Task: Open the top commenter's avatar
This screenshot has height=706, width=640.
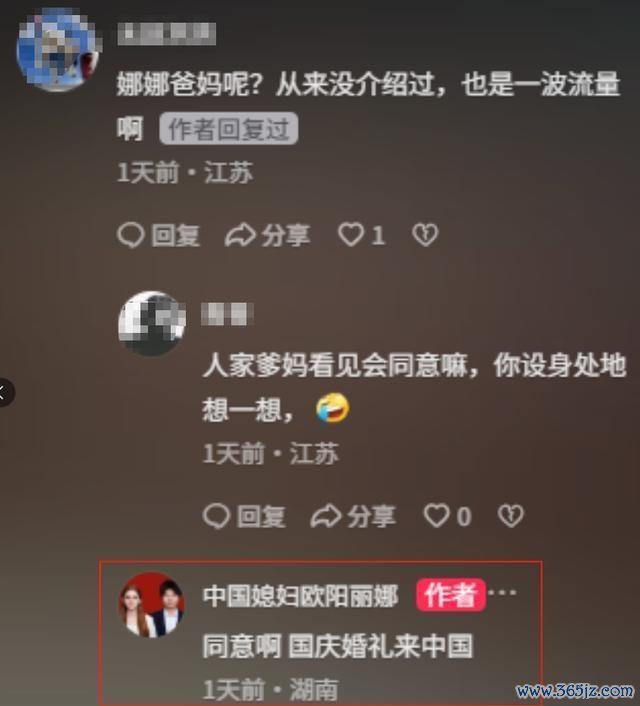Action: click(x=58, y=50)
